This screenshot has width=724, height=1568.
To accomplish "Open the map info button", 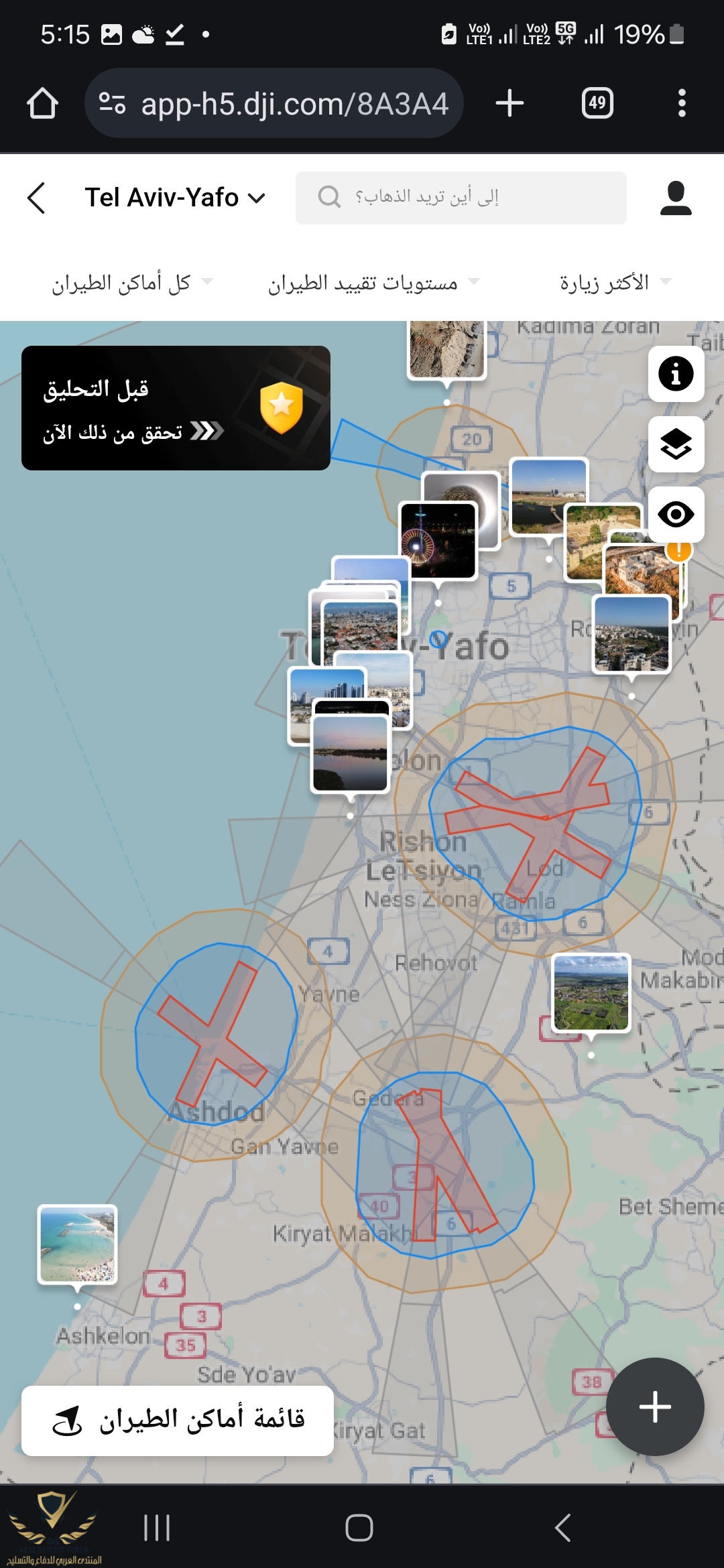I will (676, 374).
